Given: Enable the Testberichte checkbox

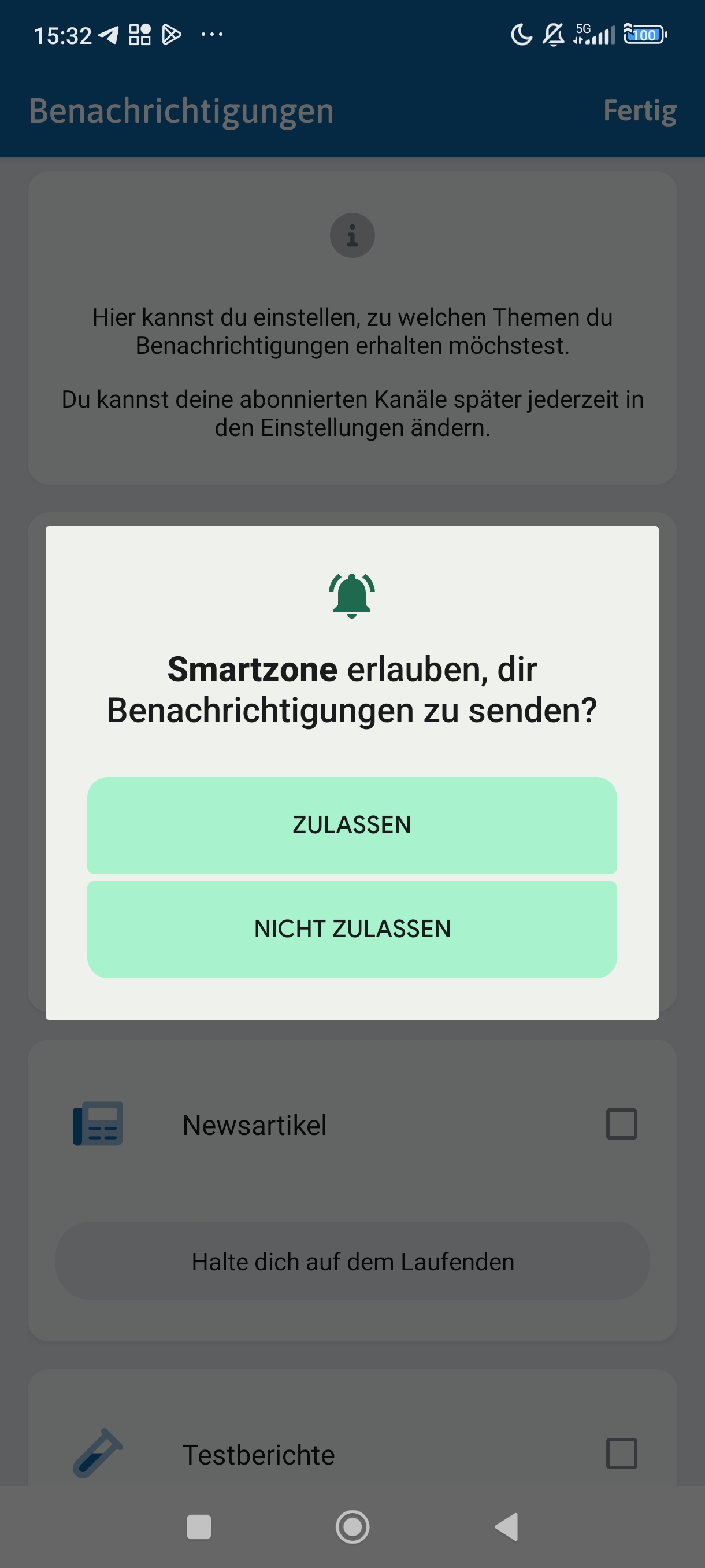Looking at the screenshot, I should (621, 1454).
